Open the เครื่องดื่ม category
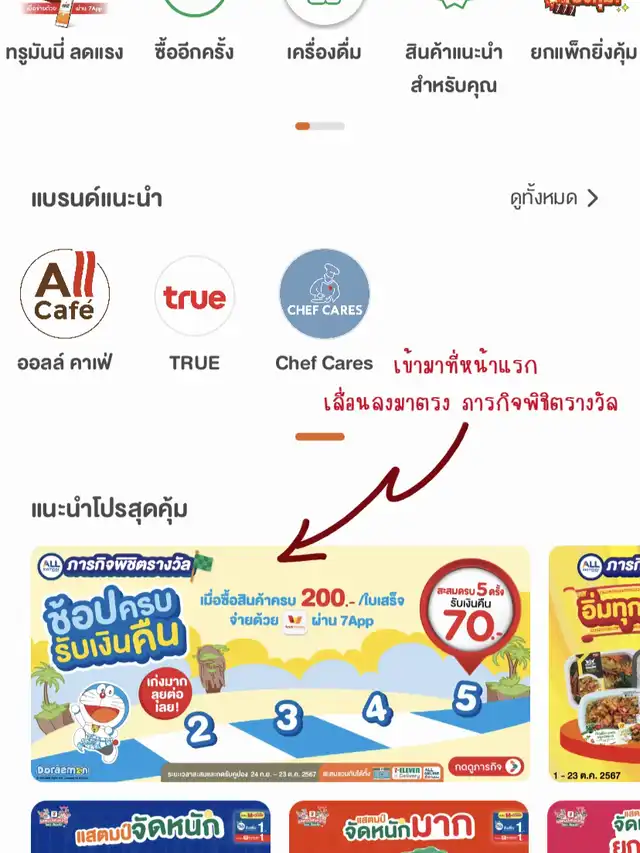Viewport: 640px width, 853px height. [x=324, y=33]
